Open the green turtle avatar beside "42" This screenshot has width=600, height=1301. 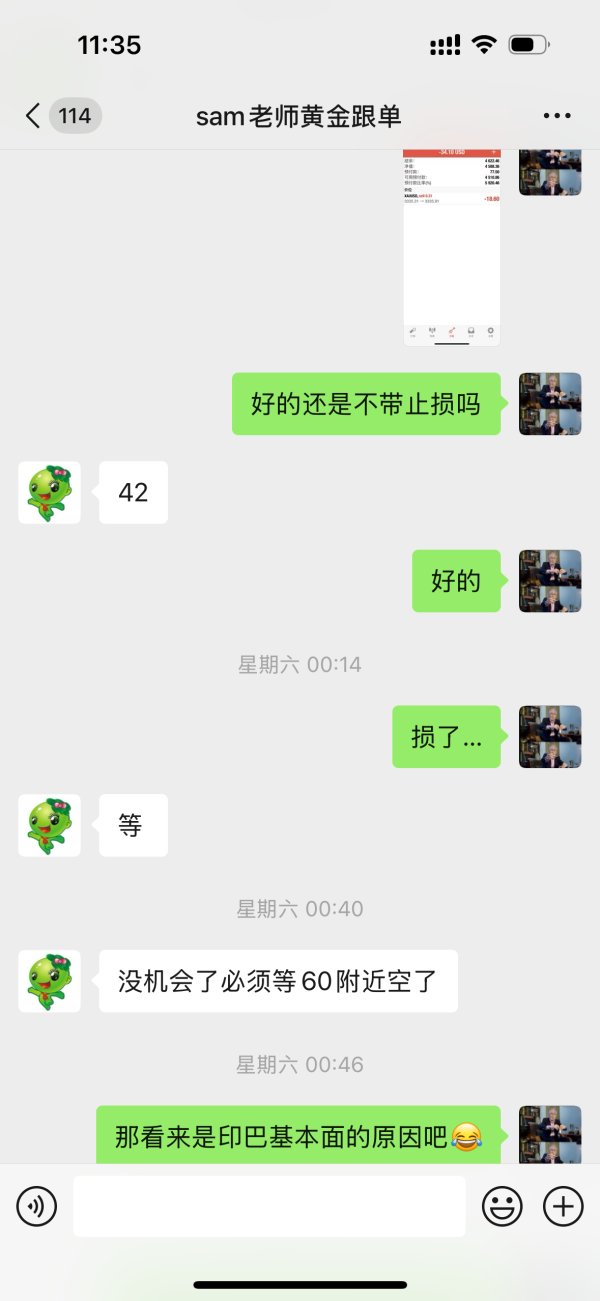point(49,492)
